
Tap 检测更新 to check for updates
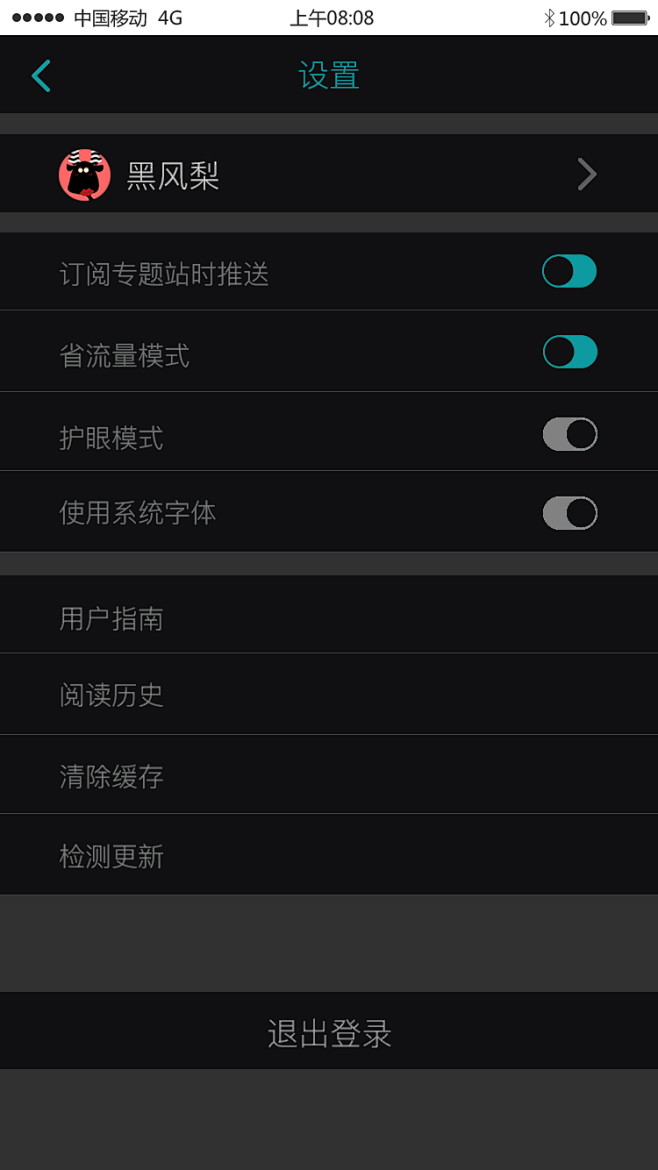(329, 854)
